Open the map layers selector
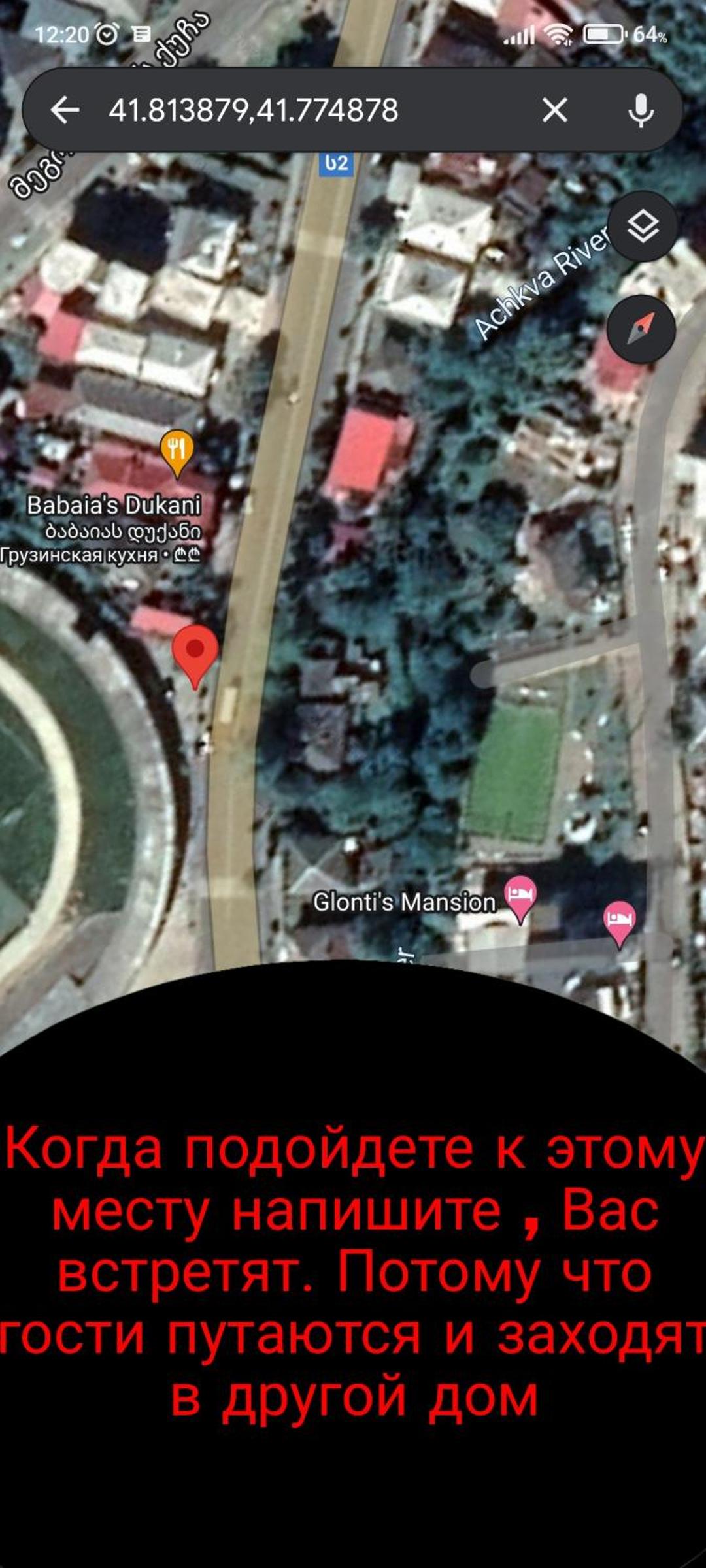This screenshot has width=706, height=1568. [643, 227]
